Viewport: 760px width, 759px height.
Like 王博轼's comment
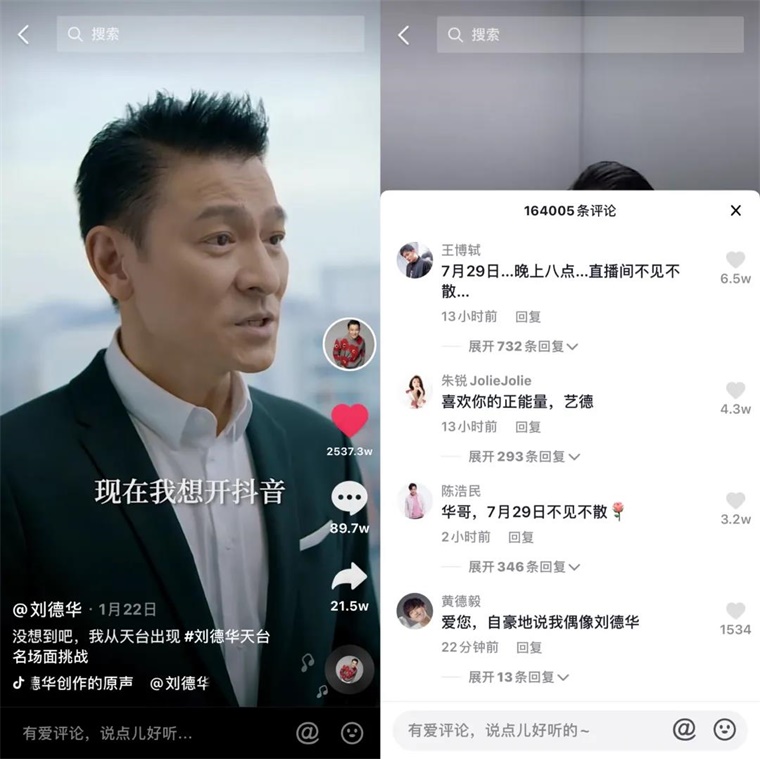(736, 260)
